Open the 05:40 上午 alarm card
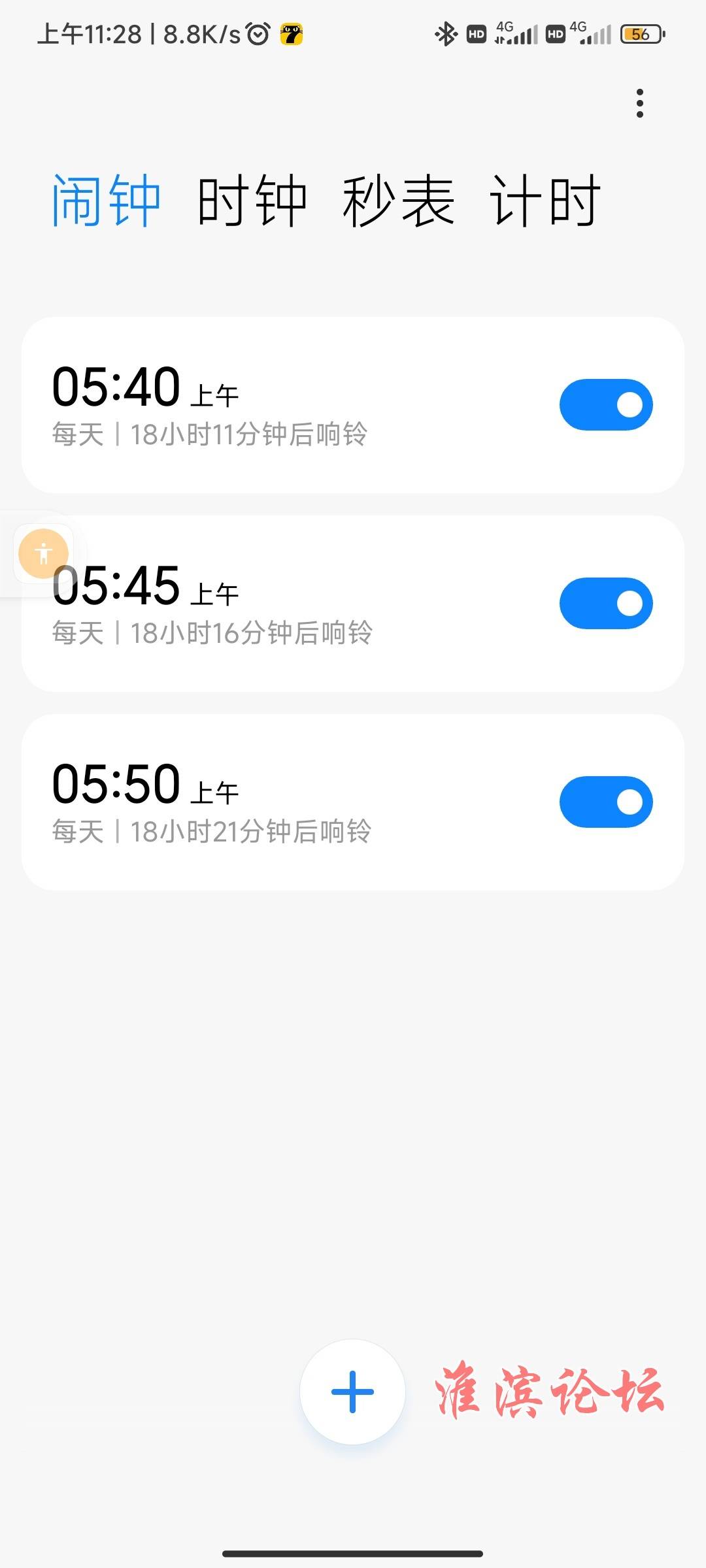 (x=353, y=405)
